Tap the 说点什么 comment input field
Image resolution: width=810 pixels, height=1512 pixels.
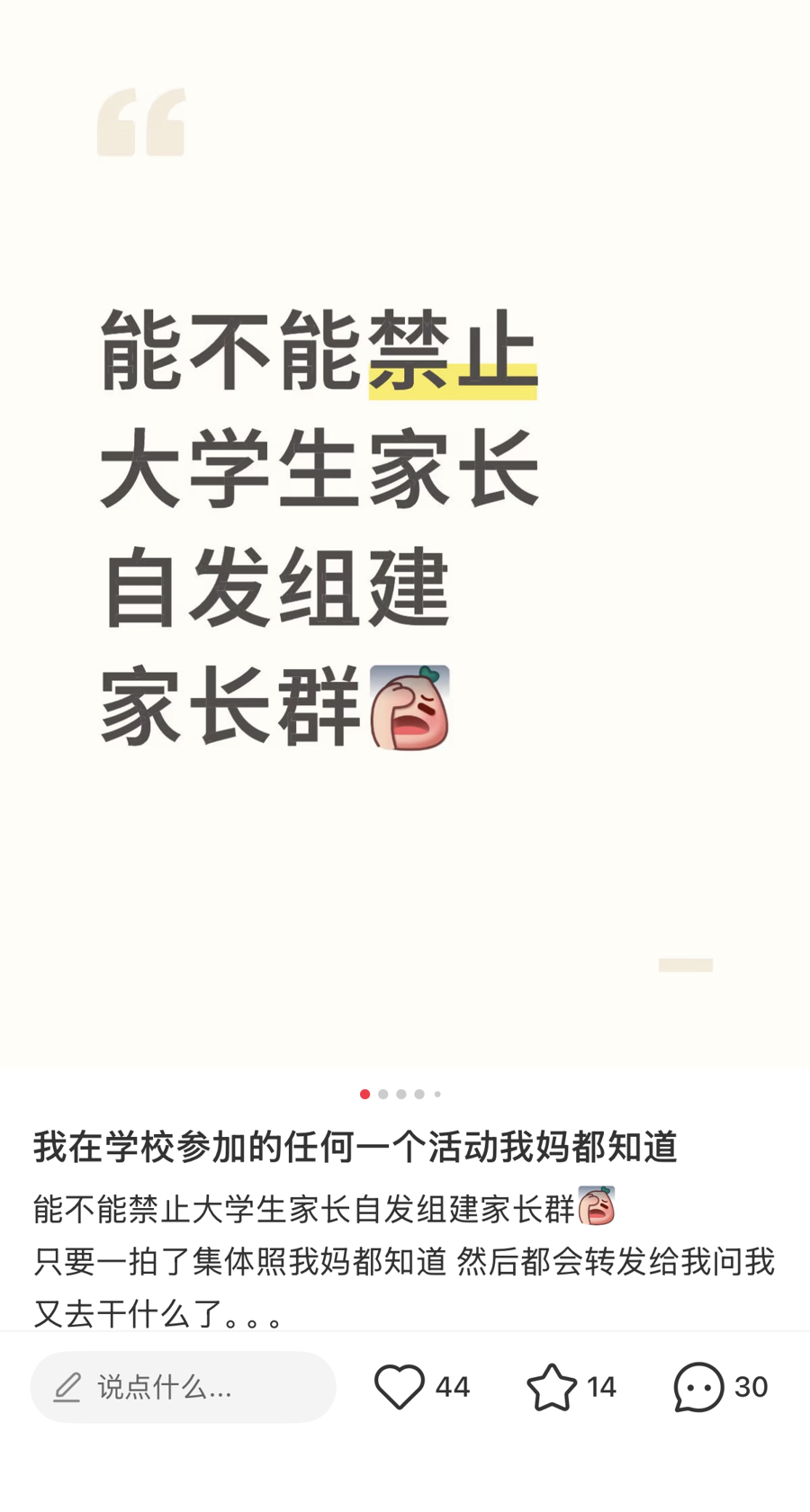coord(184,1387)
